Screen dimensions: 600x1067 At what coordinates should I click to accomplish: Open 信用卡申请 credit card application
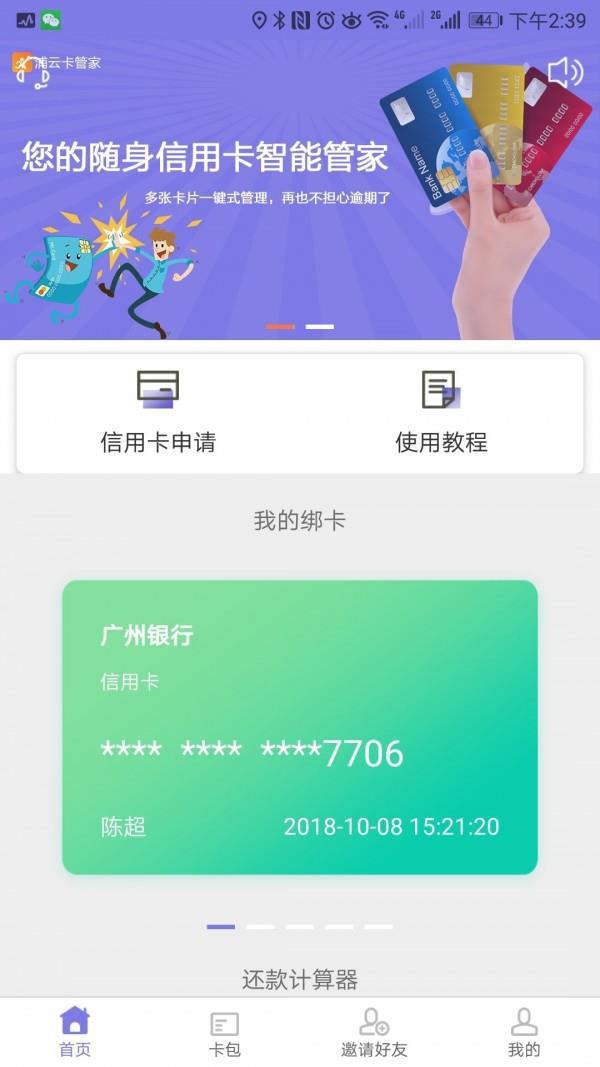click(158, 413)
